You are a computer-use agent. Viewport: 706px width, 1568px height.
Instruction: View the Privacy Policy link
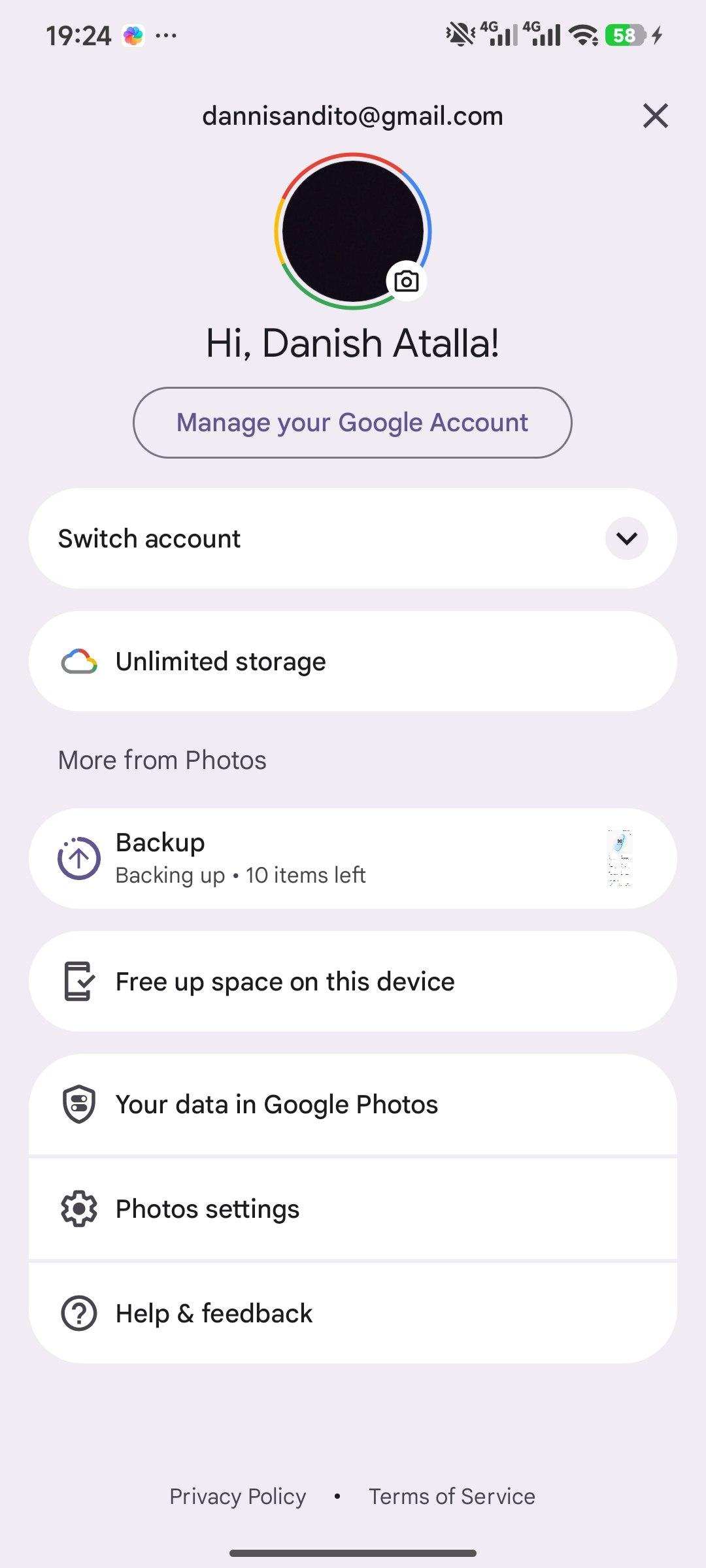pyautogui.click(x=238, y=1496)
